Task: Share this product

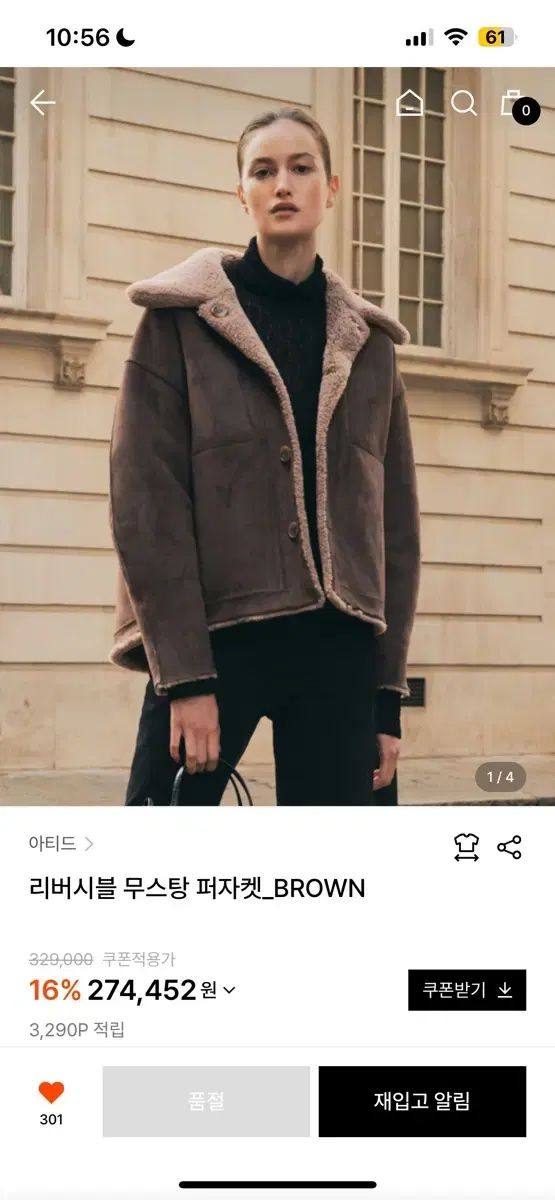Action: coord(509,847)
